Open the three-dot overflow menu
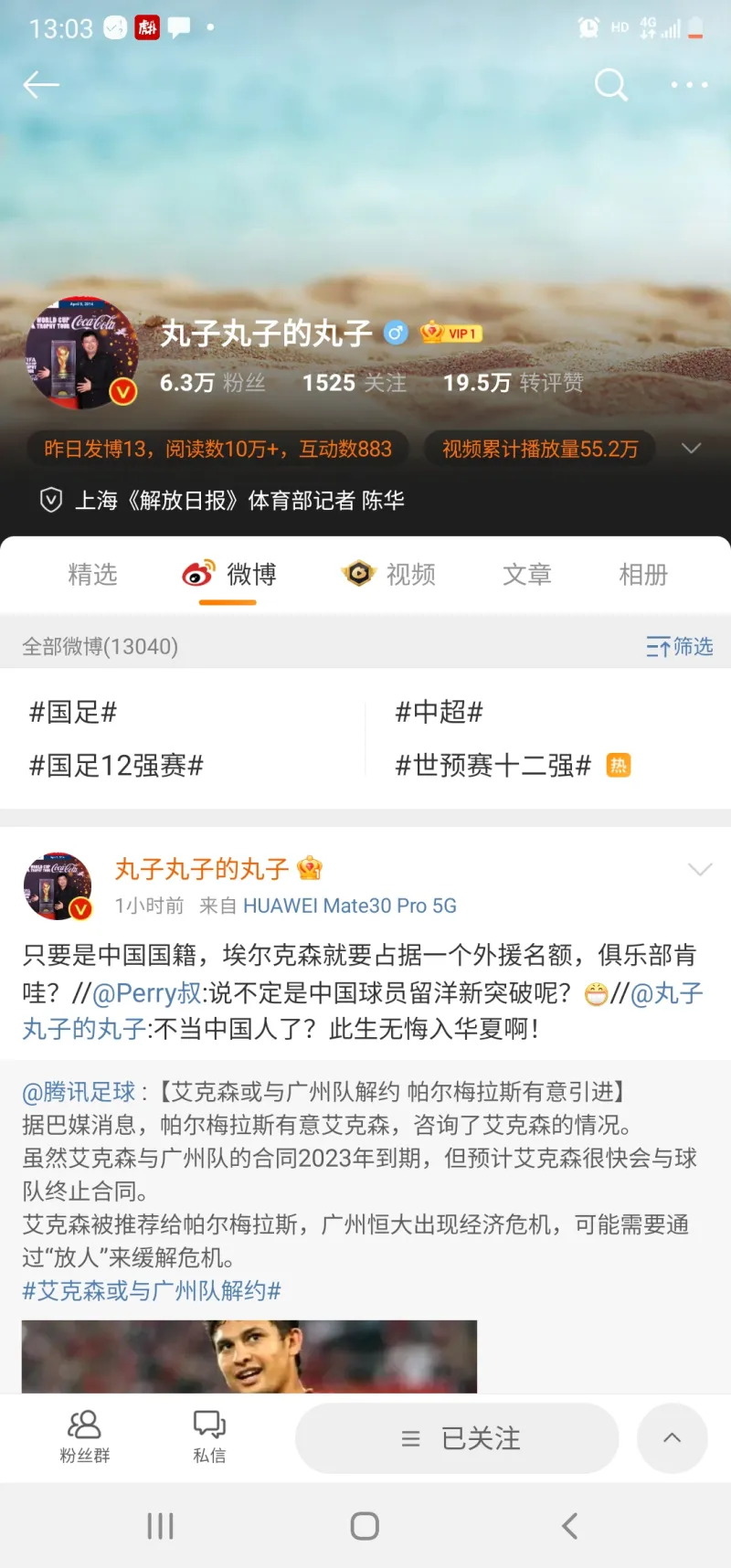This screenshot has height=1568, width=731. pos(689,85)
